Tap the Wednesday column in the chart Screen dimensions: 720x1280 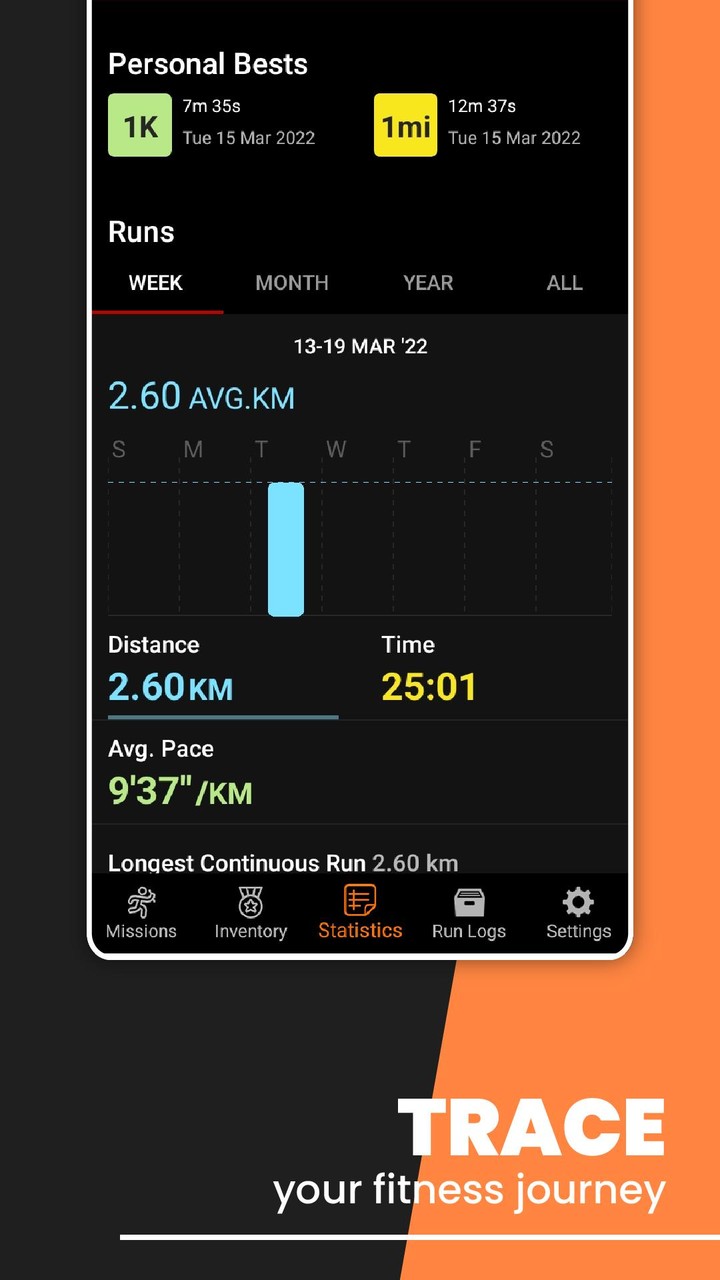(x=335, y=548)
